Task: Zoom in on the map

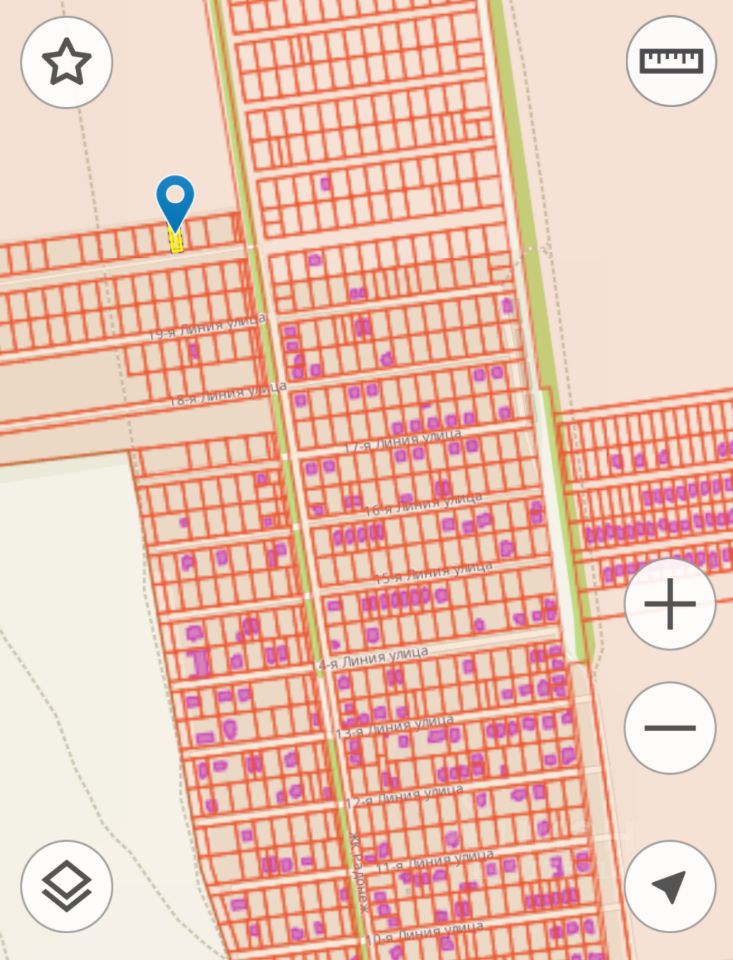Action: tap(669, 605)
